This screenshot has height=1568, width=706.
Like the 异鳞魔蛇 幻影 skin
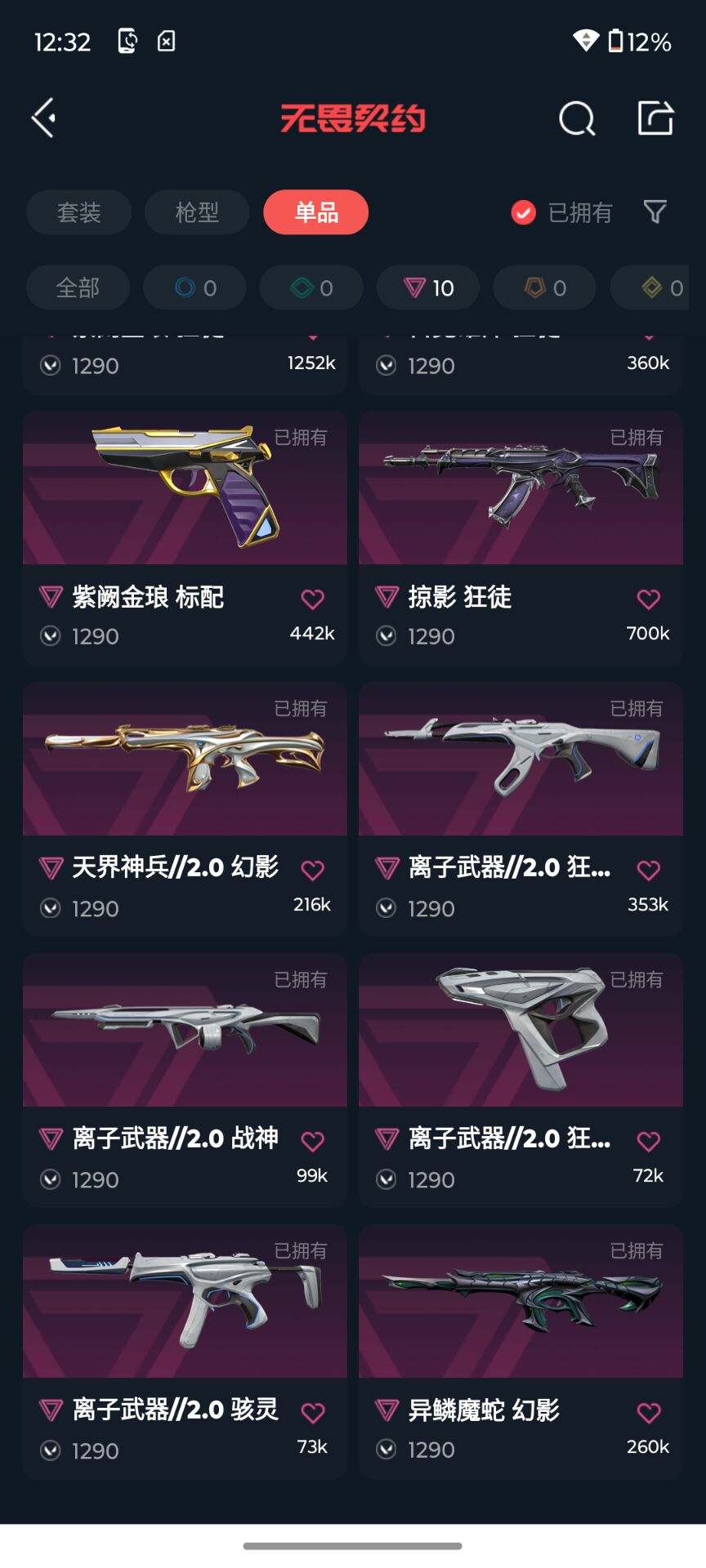(649, 1413)
